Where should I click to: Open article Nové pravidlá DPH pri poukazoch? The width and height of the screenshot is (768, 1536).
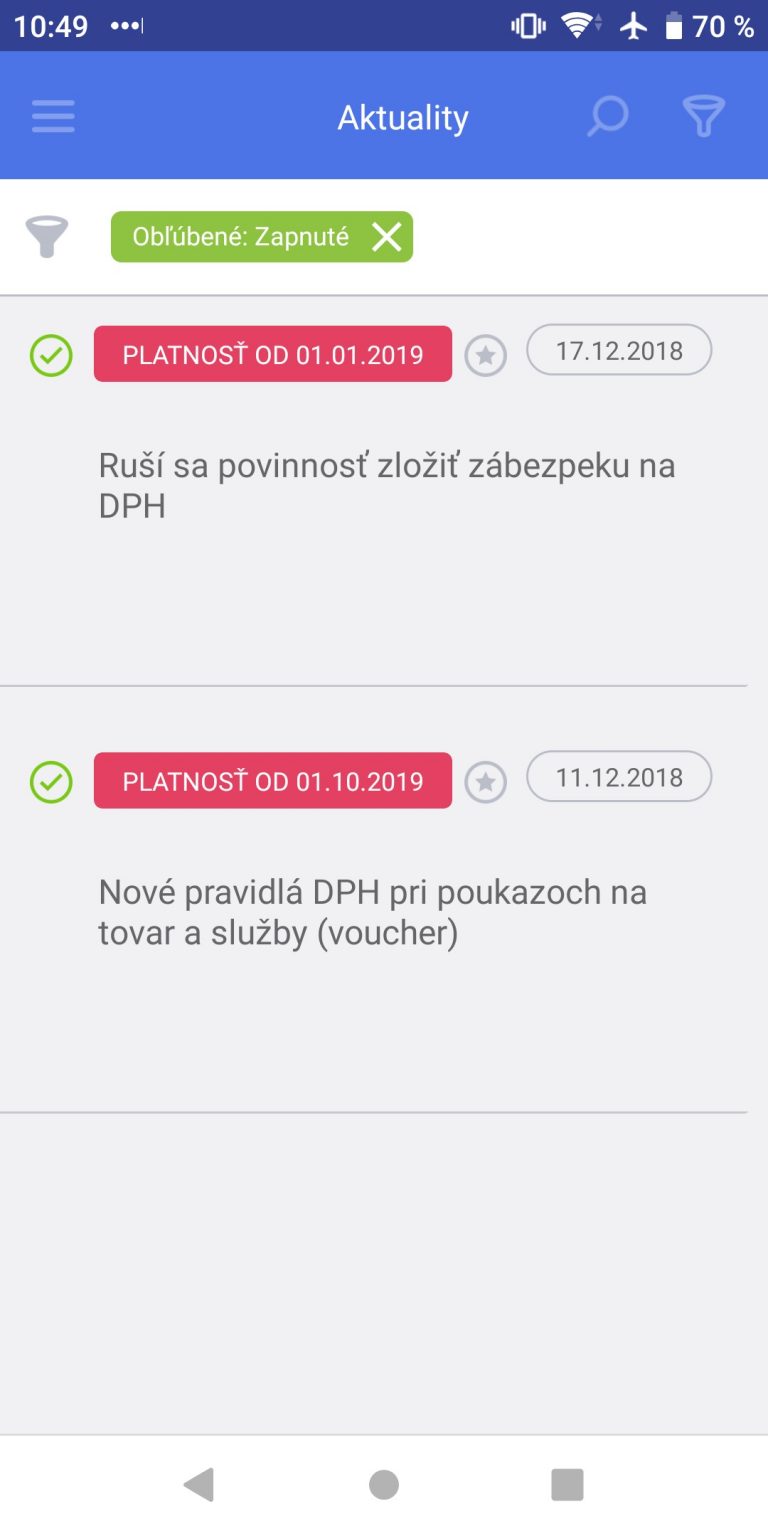click(373, 912)
